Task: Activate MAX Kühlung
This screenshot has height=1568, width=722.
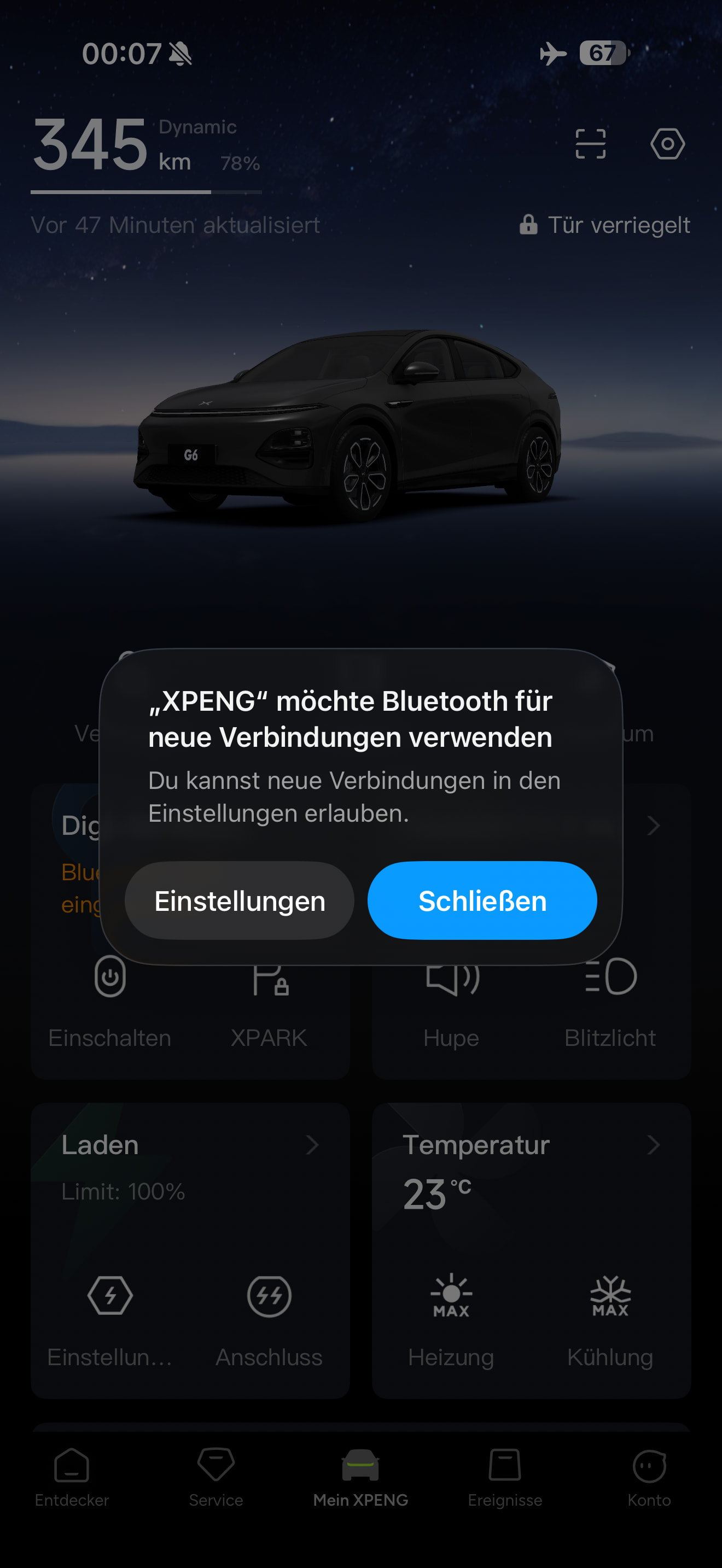Action: click(610, 1315)
